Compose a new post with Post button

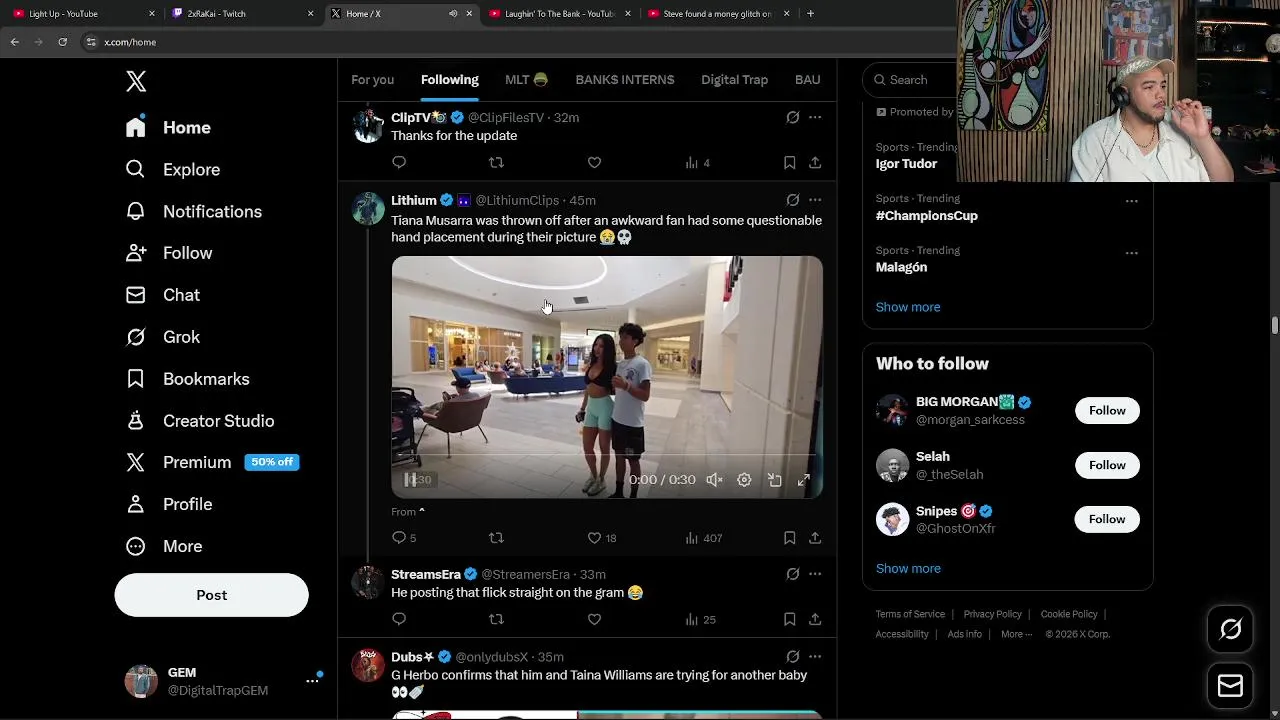click(211, 595)
